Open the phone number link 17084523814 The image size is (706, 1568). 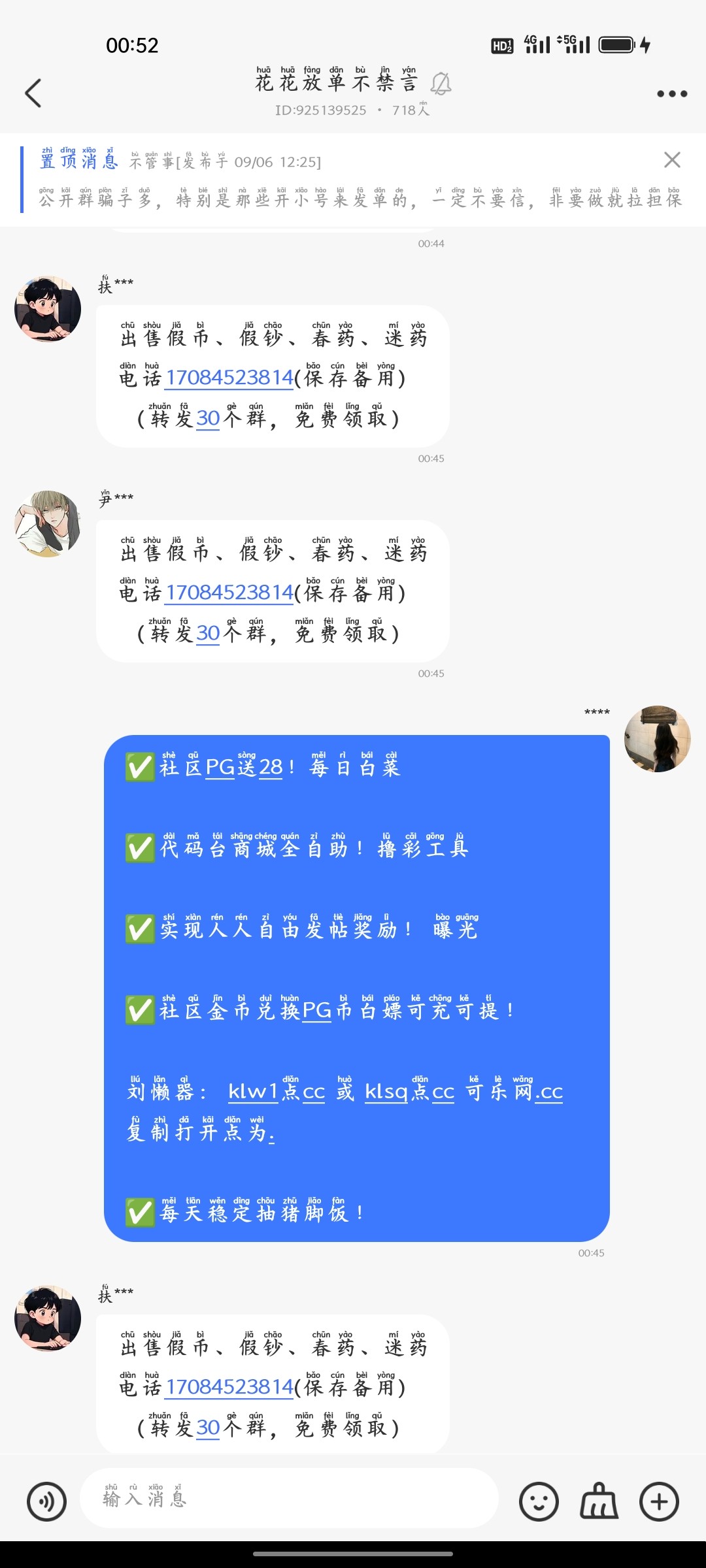tap(229, 379)
